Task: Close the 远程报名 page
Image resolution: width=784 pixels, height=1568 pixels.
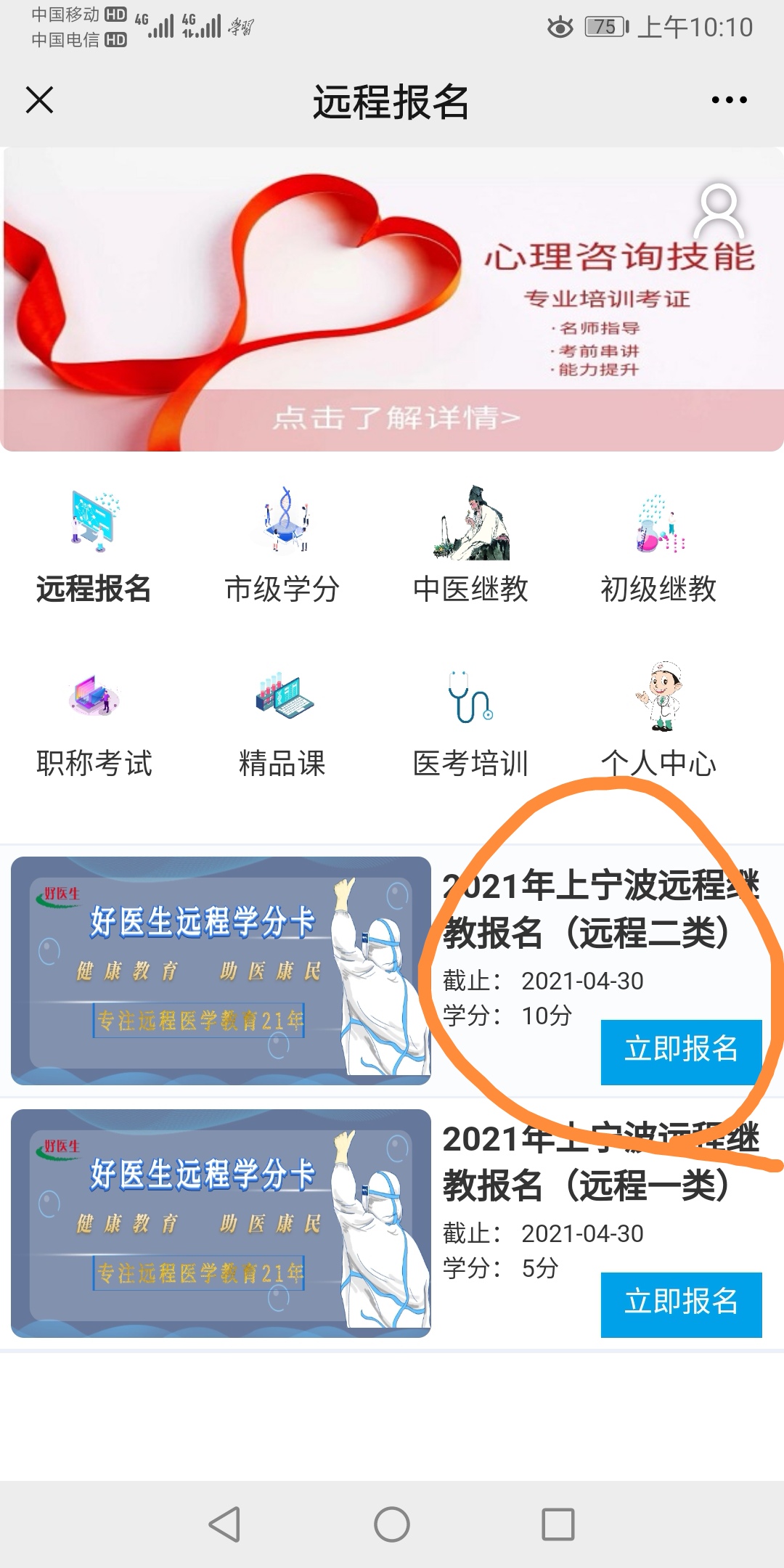Action: point(40,100)
